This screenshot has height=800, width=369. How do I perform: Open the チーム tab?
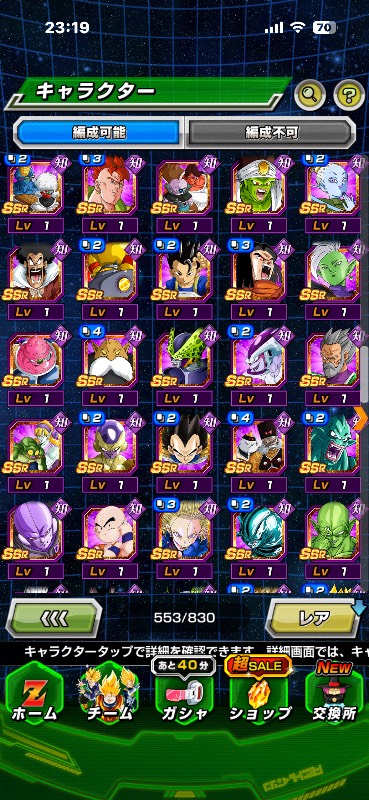(x=109, y=696)
